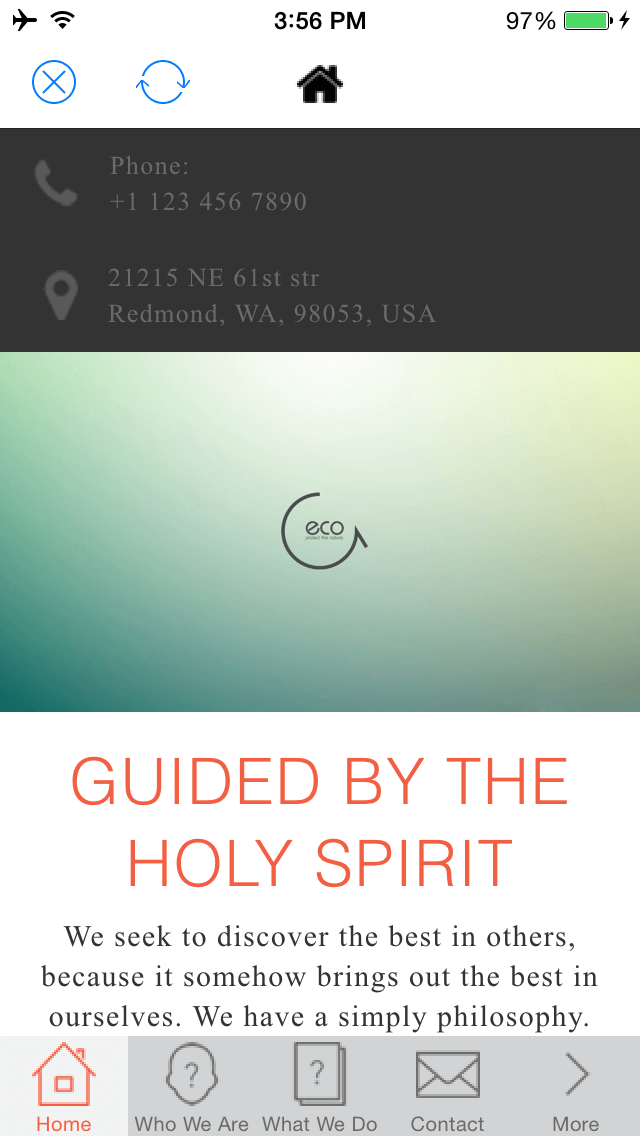Reload the page with refresh icon
Image resolution: width=640 pixels, height=1136 pixels.
(x=162, y=82)
